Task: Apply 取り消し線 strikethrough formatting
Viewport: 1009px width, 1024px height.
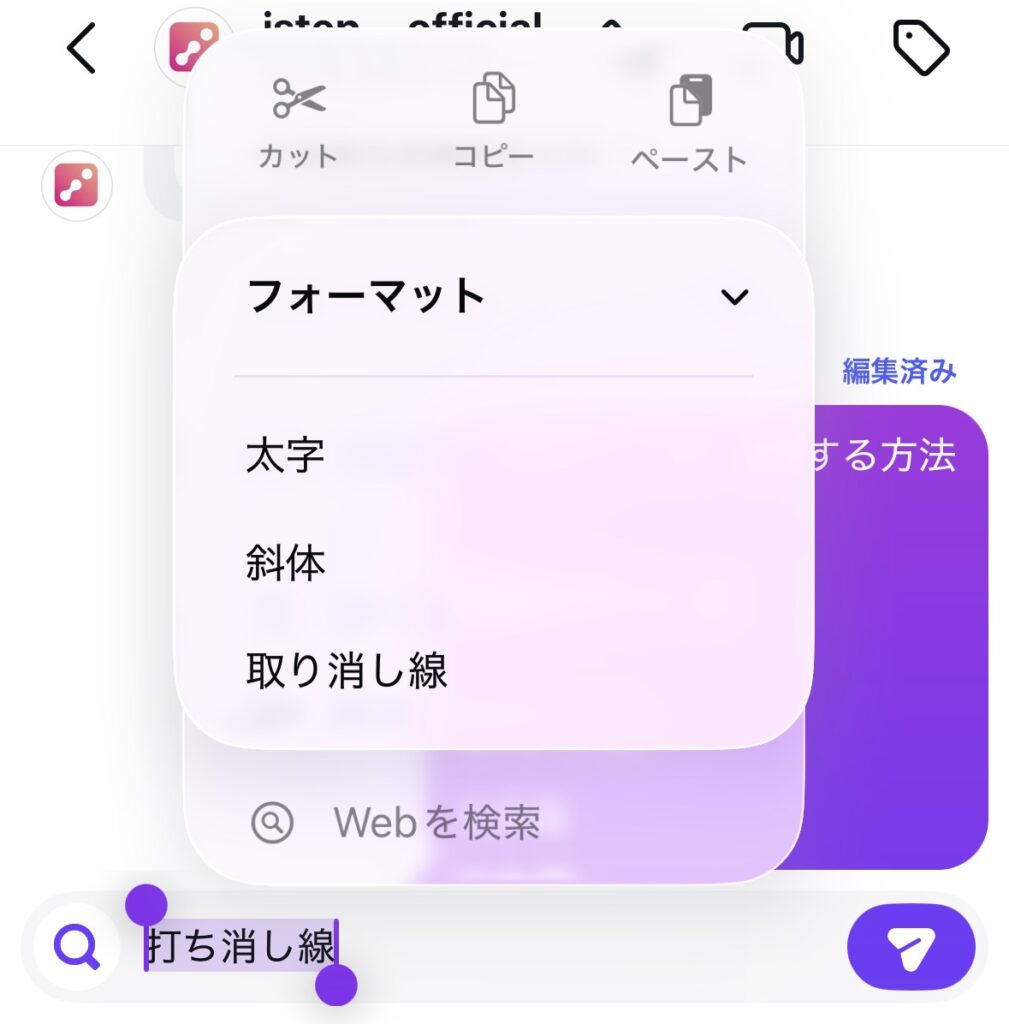Action: click(x=346, y=671)
